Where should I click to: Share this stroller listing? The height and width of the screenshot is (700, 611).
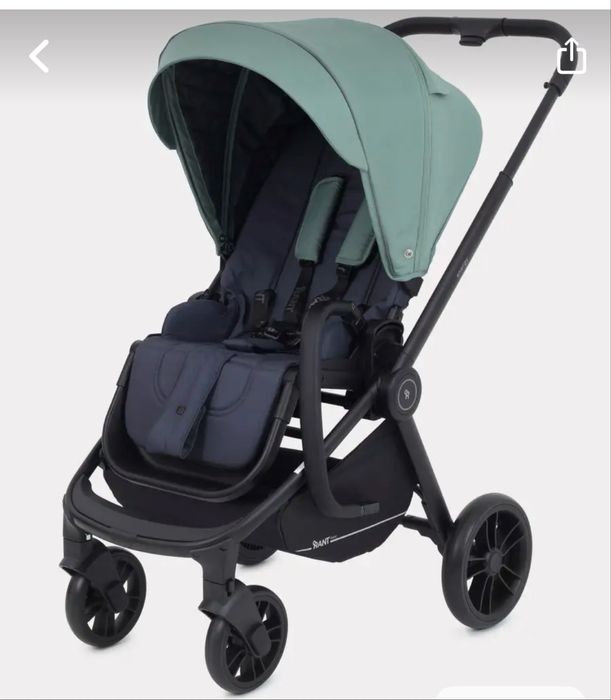571,55
